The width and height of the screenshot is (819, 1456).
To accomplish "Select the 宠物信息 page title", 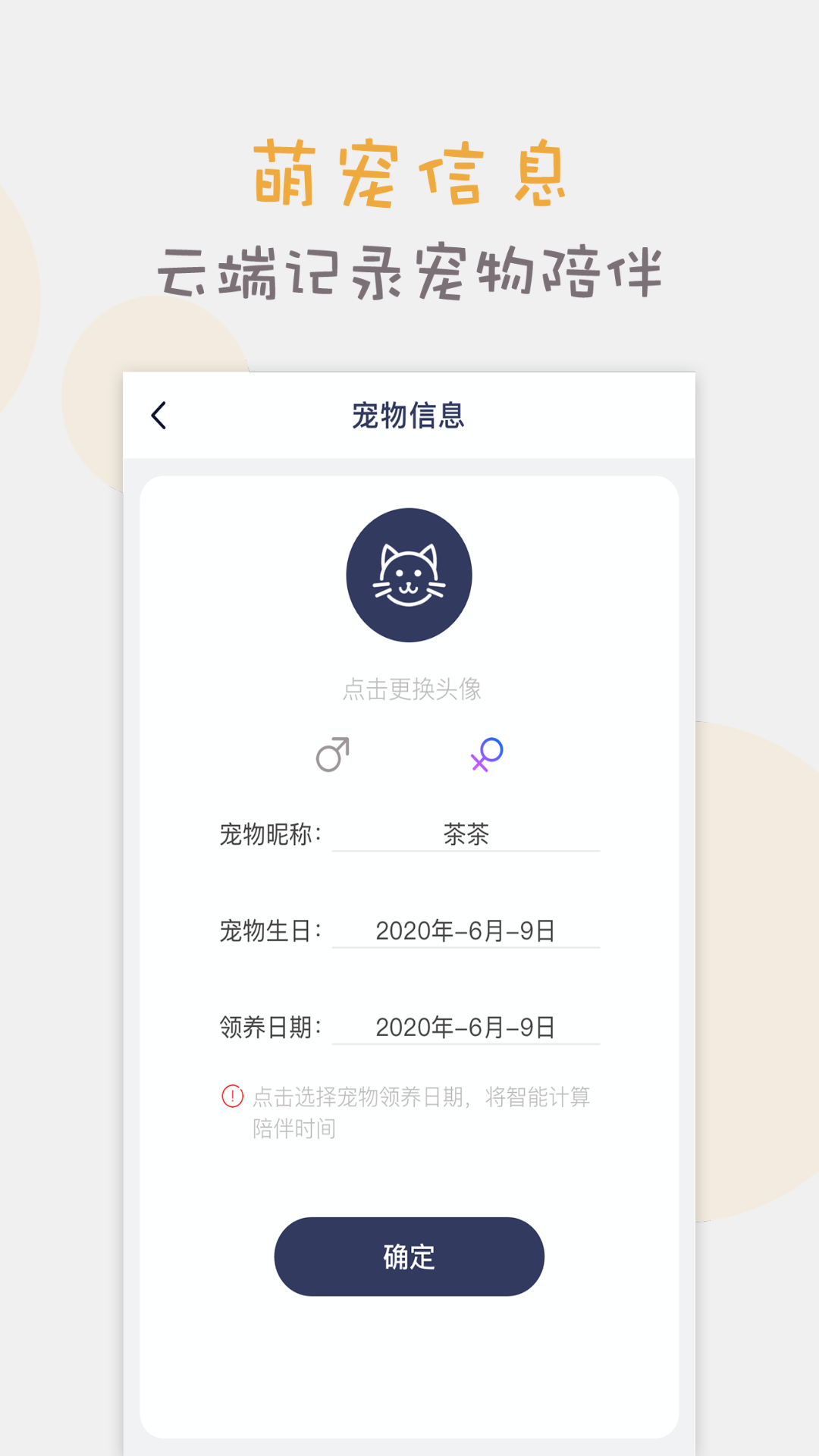I will click(x=409, y=416).
